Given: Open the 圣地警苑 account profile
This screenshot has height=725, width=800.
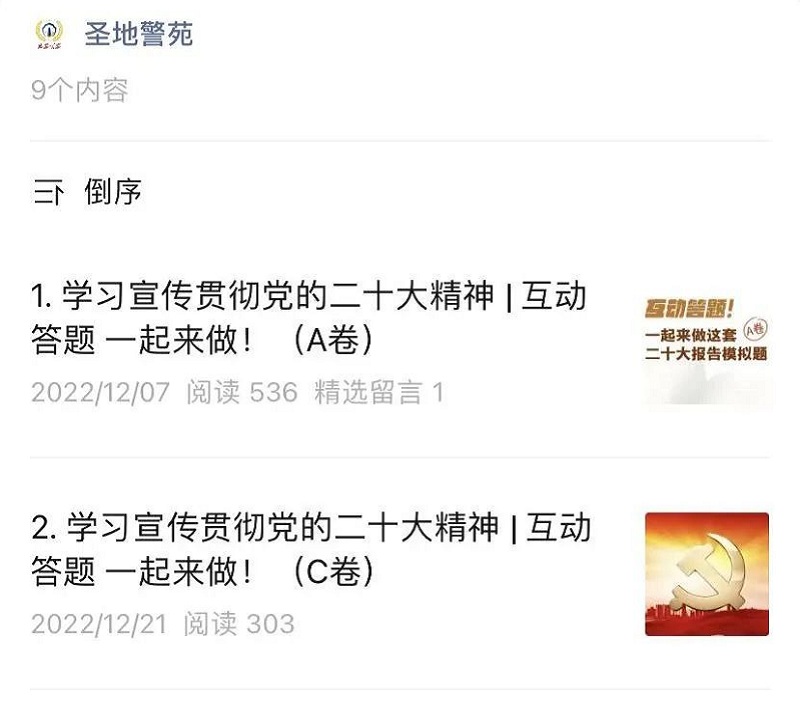Looking at the screenshot, I should [138, 35].
